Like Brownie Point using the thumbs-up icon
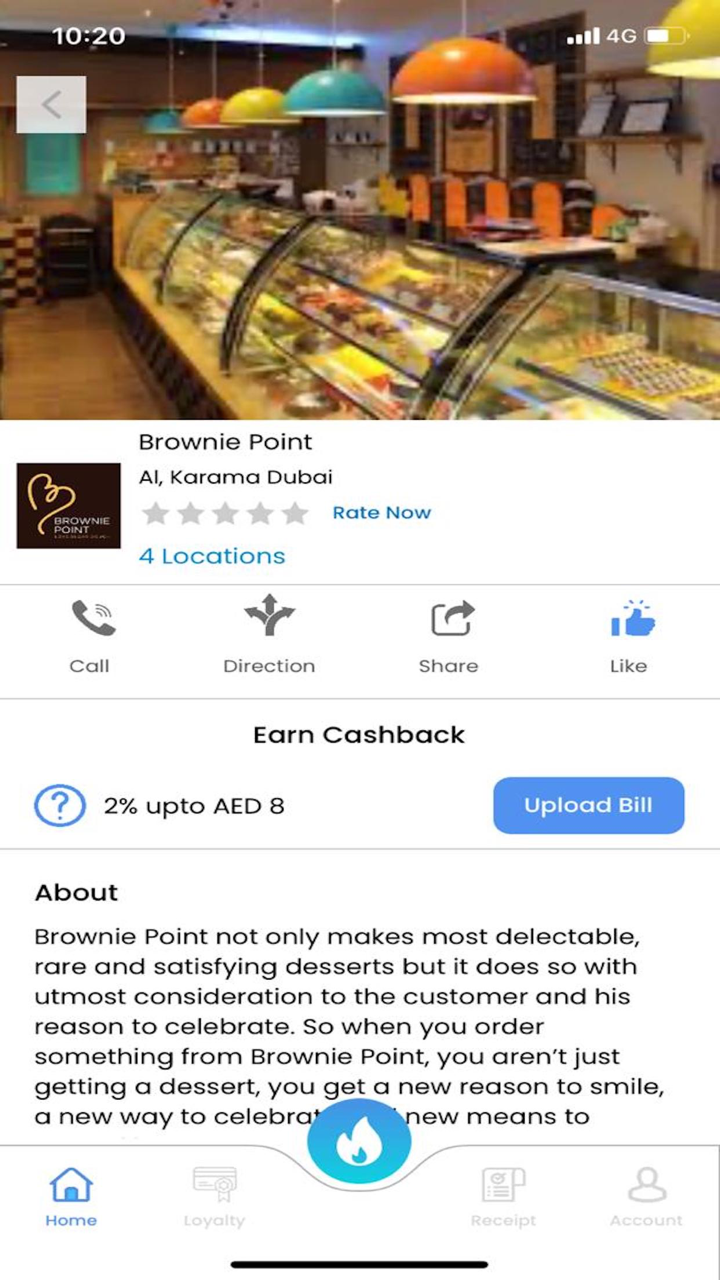 point(628,619)
